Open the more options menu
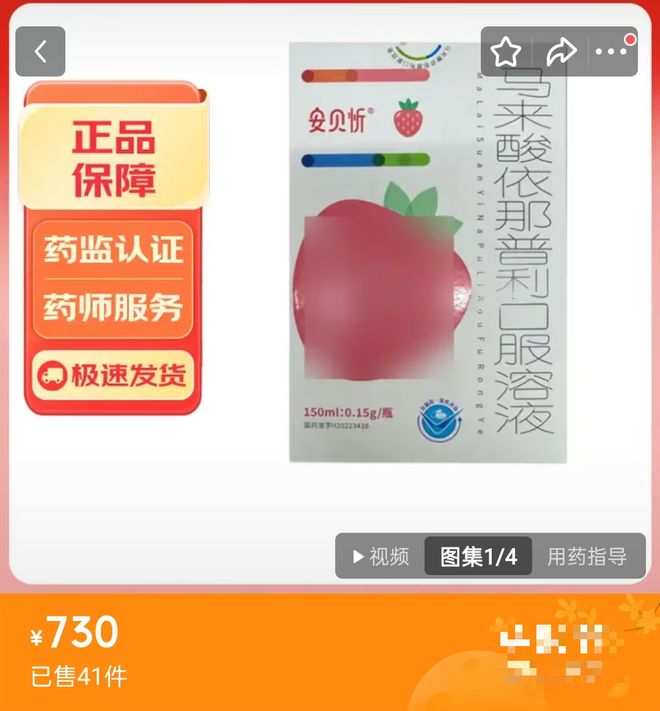 coord(612,52)
